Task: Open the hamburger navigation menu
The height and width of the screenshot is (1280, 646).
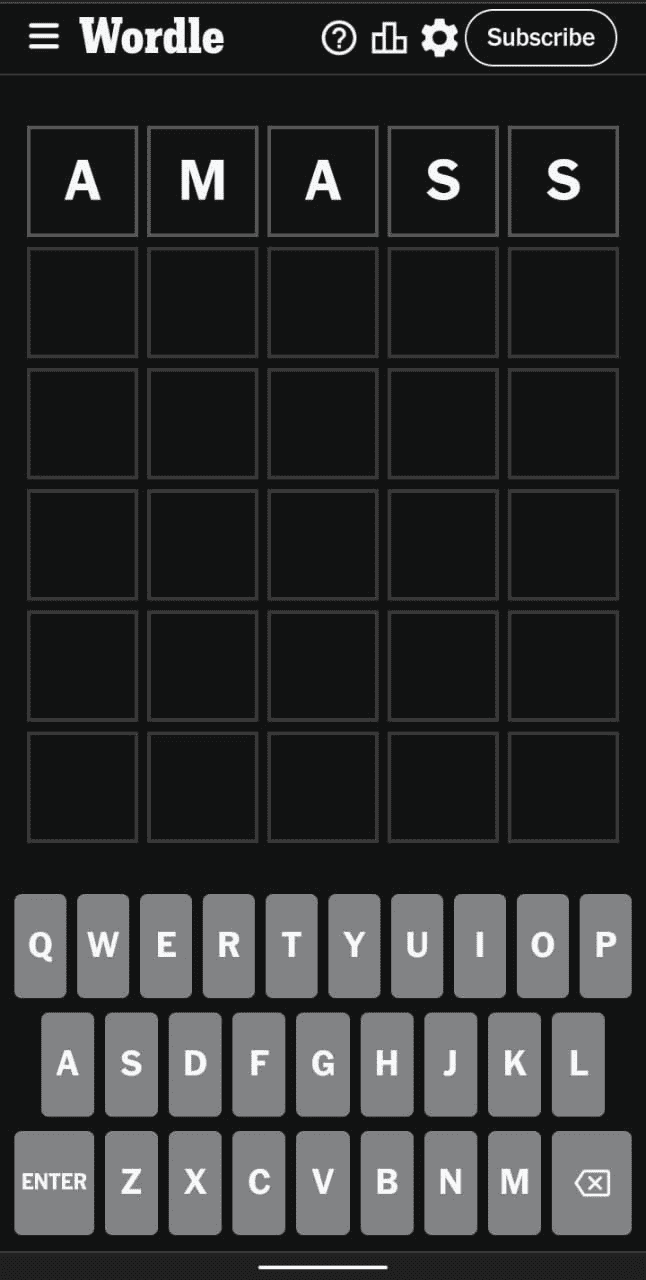Action: [44, 38]
